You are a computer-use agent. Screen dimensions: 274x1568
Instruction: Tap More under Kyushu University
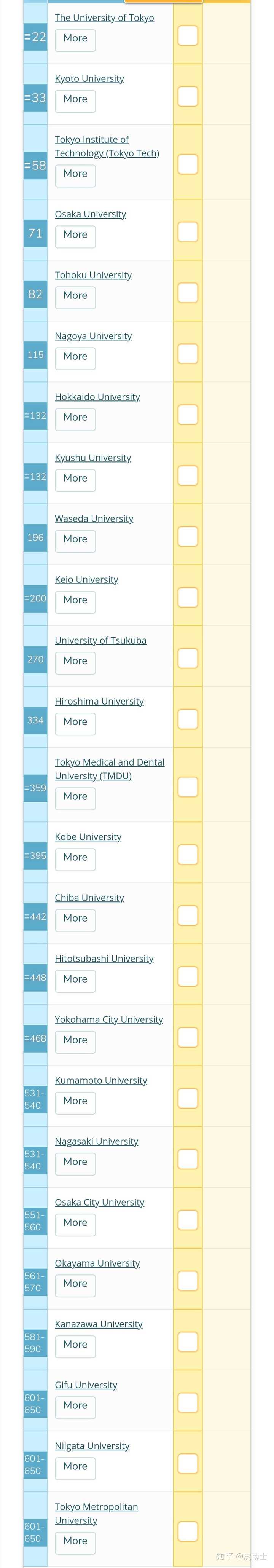tap(75, 479)
